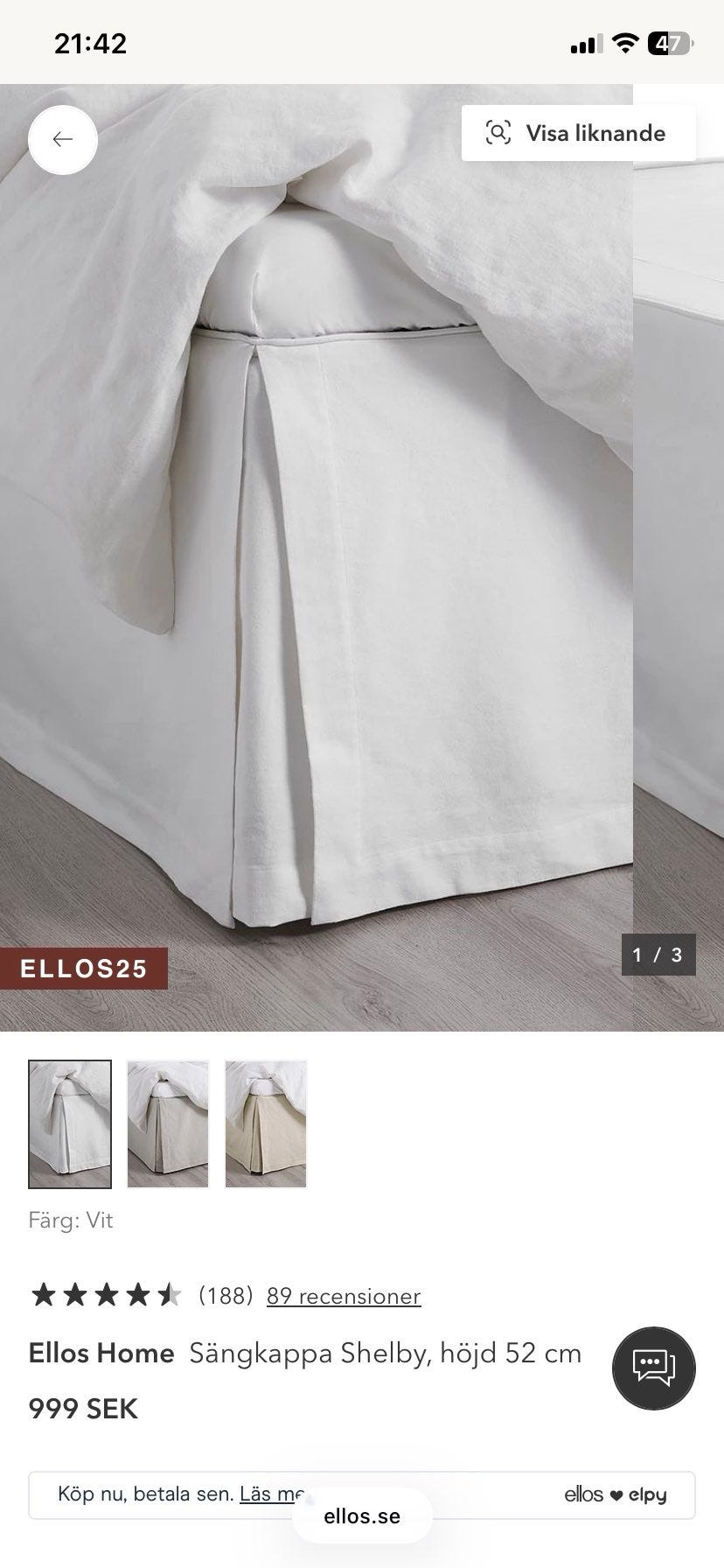Open the customer chat bubble
Viewport: 724px width, 1568px height.
(653, 1368)
